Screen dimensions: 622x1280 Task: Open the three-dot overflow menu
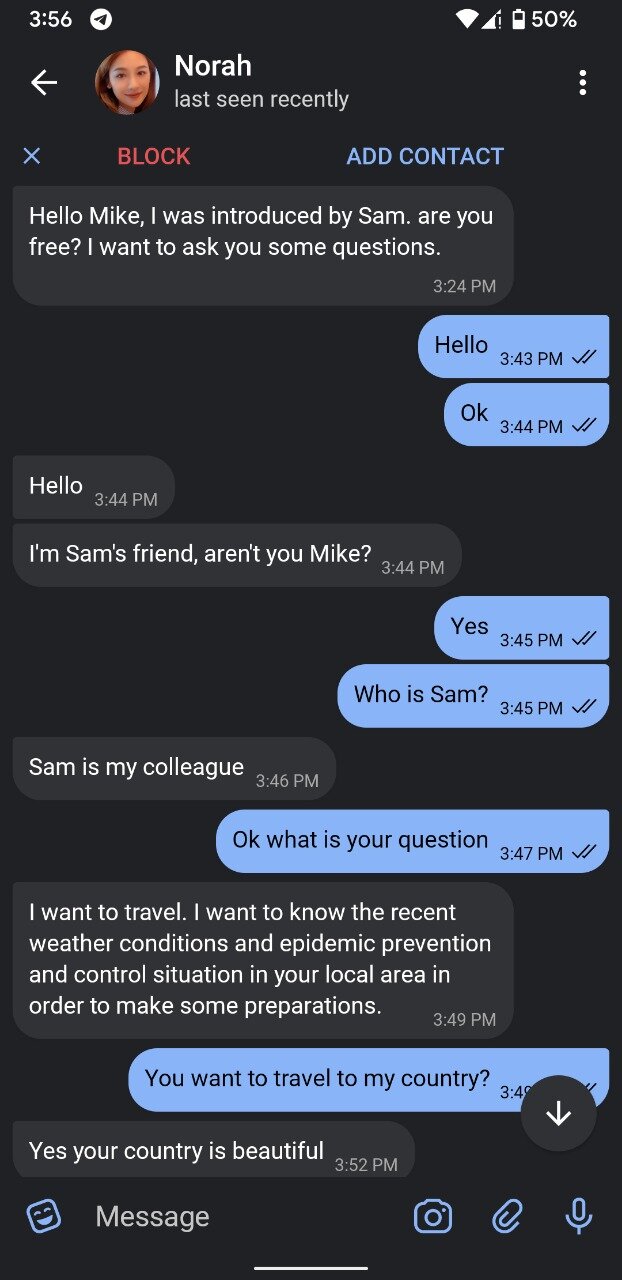[582, 83]
